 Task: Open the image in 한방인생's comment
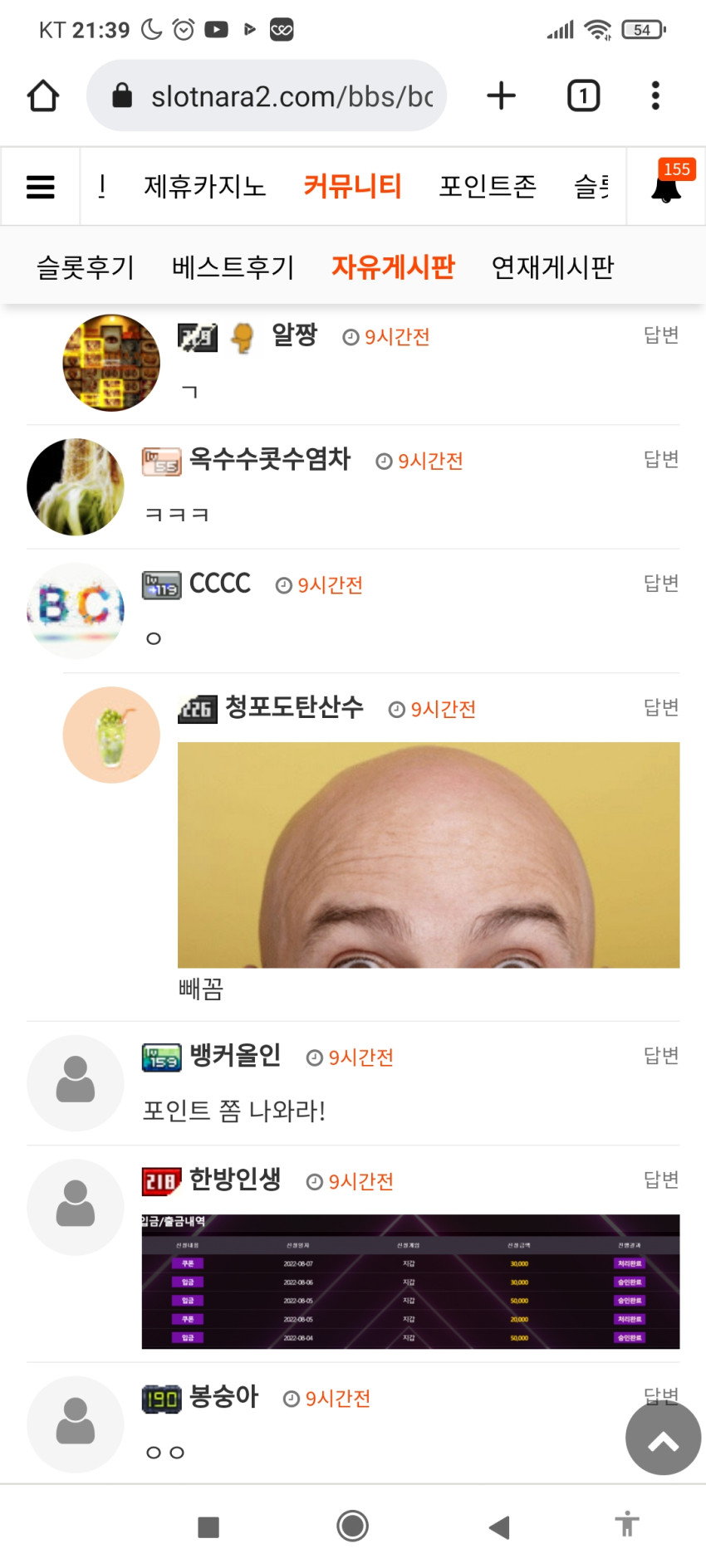[410, 1282]
